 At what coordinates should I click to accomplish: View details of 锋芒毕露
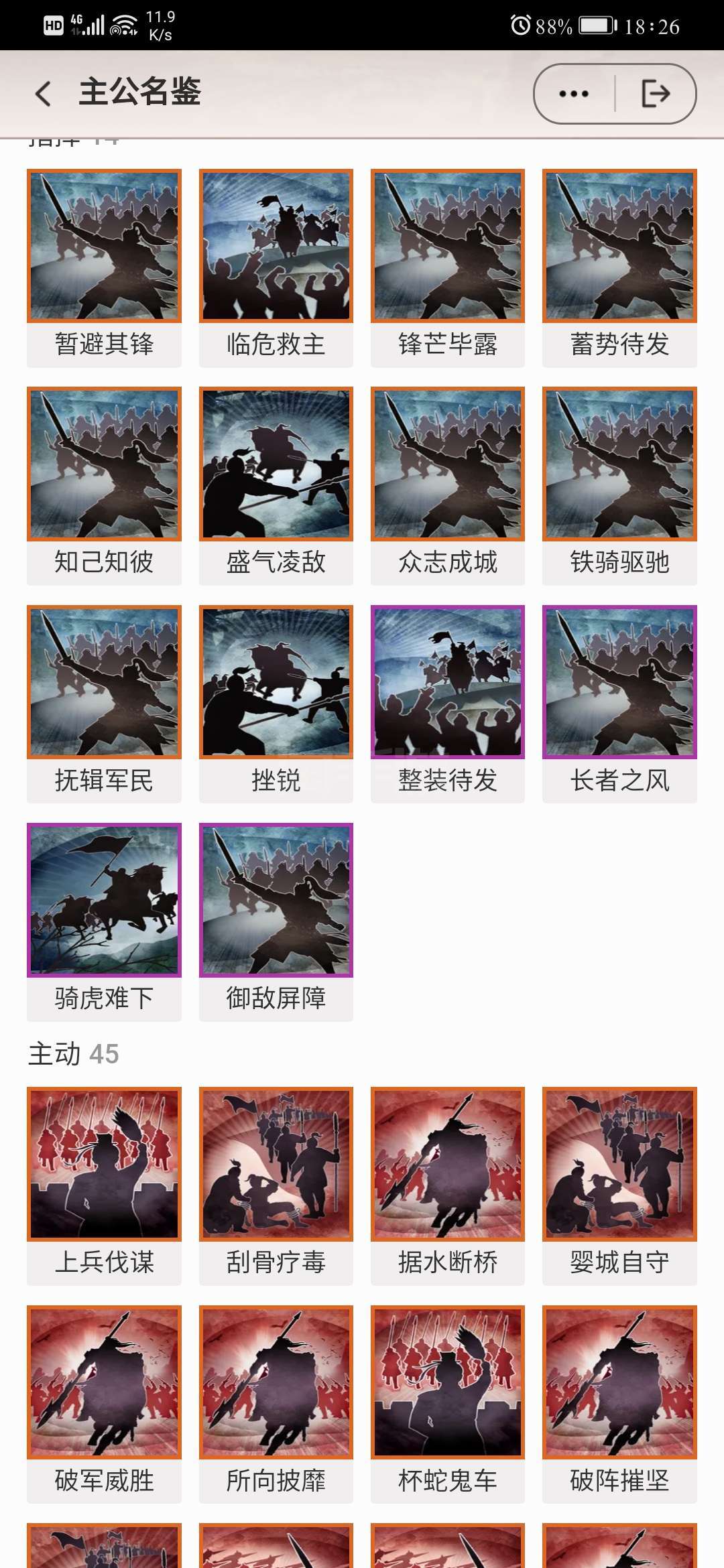[448, 268]
